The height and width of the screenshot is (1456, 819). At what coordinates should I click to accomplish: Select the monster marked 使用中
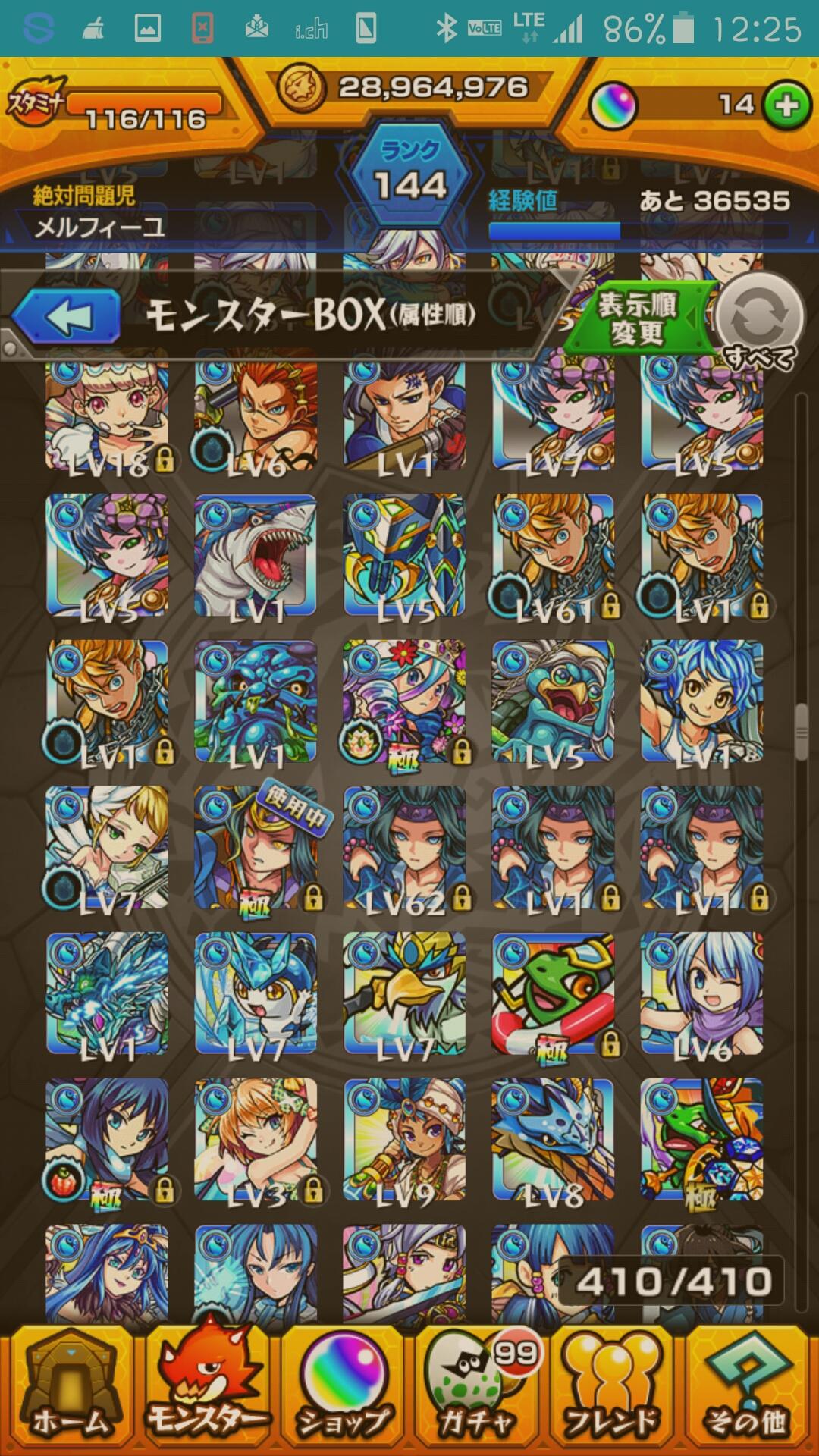tap(256, 848)
